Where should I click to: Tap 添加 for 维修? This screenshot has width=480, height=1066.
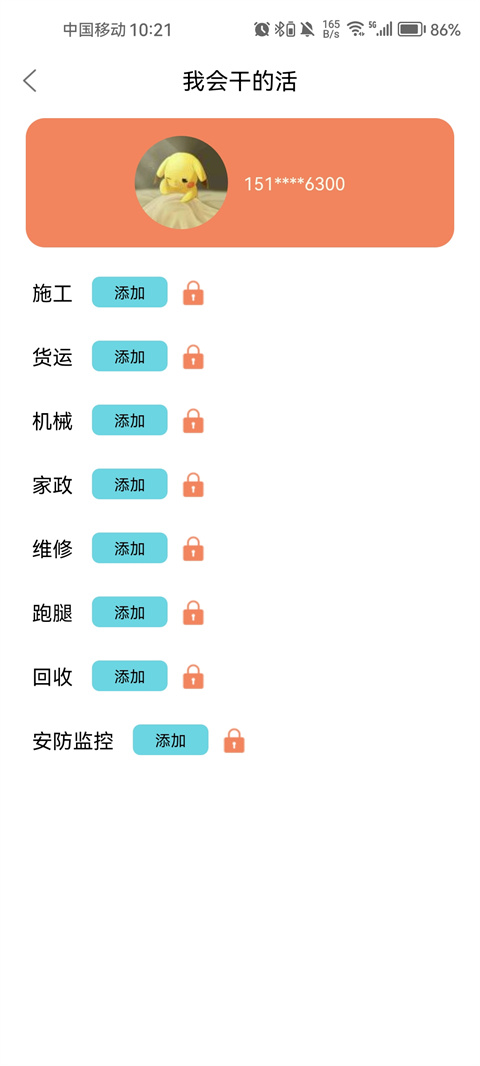pos(130,548)
